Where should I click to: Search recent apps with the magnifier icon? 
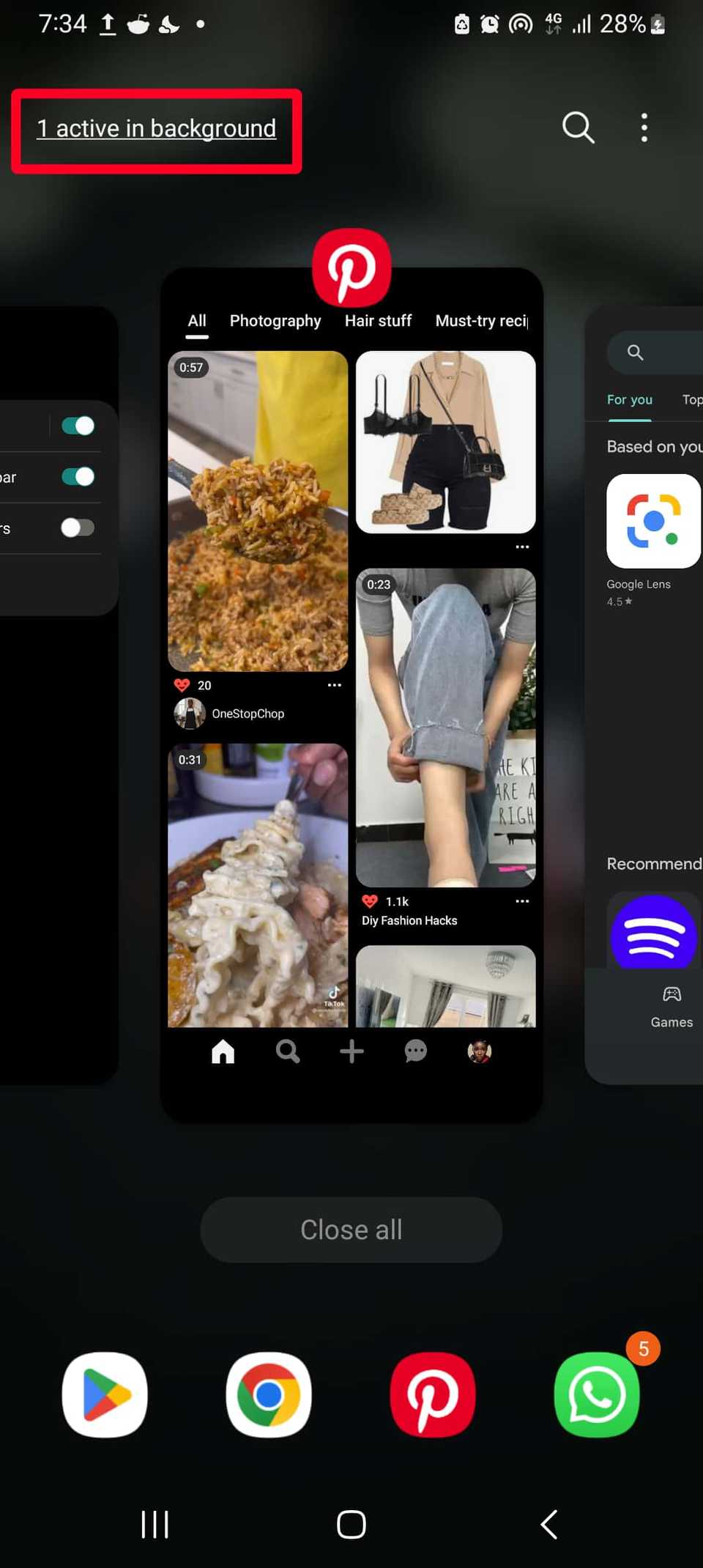click(577, 128)
